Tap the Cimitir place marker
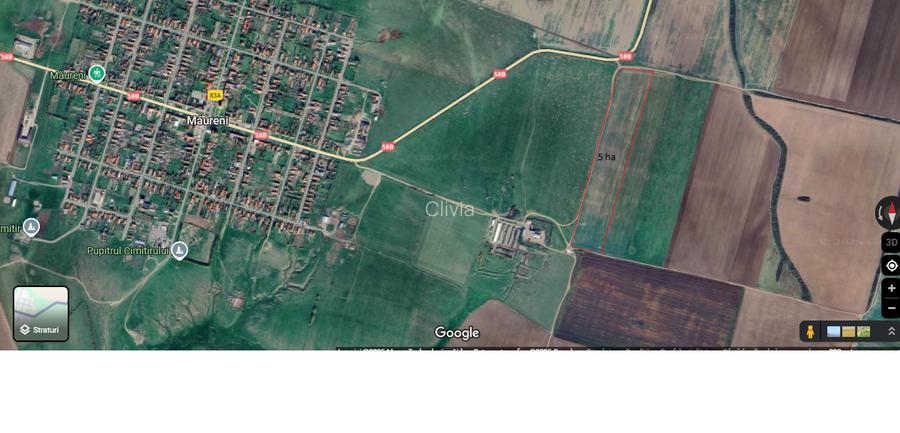 click(x=31, y=227)
